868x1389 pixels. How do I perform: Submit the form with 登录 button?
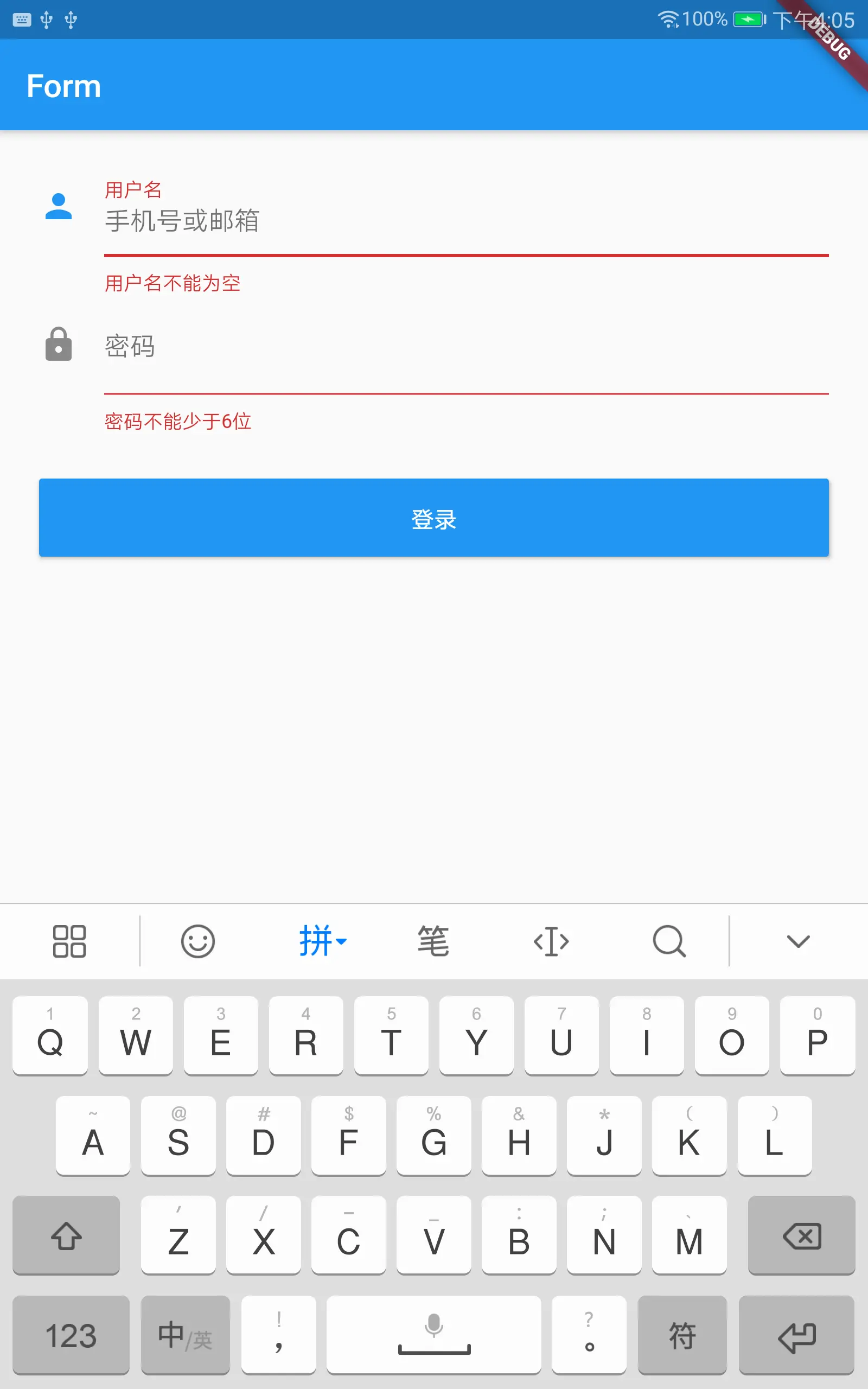pyautogui.click(x=434, y=518)
